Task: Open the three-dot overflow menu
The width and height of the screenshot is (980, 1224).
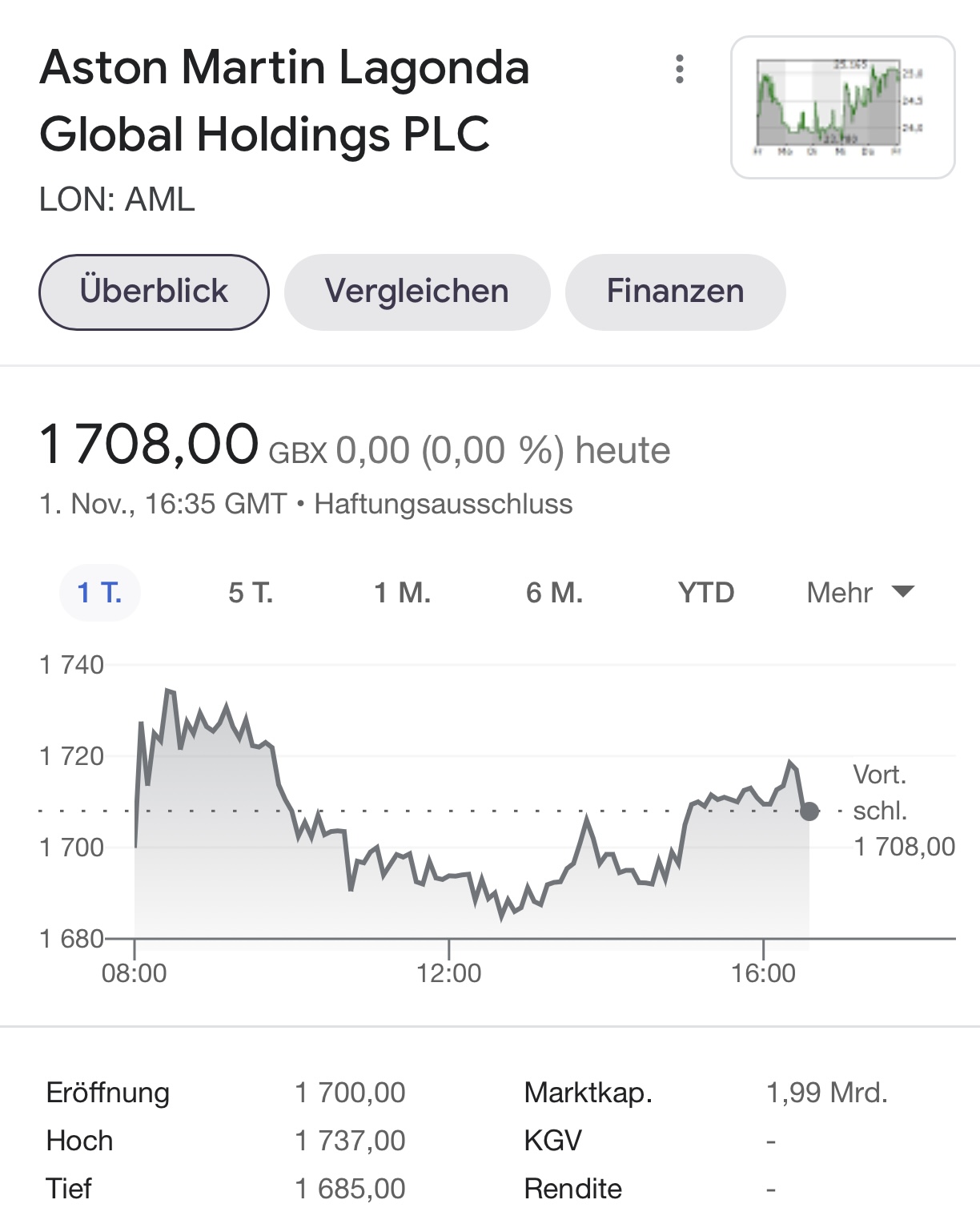Action: (680, 70)
